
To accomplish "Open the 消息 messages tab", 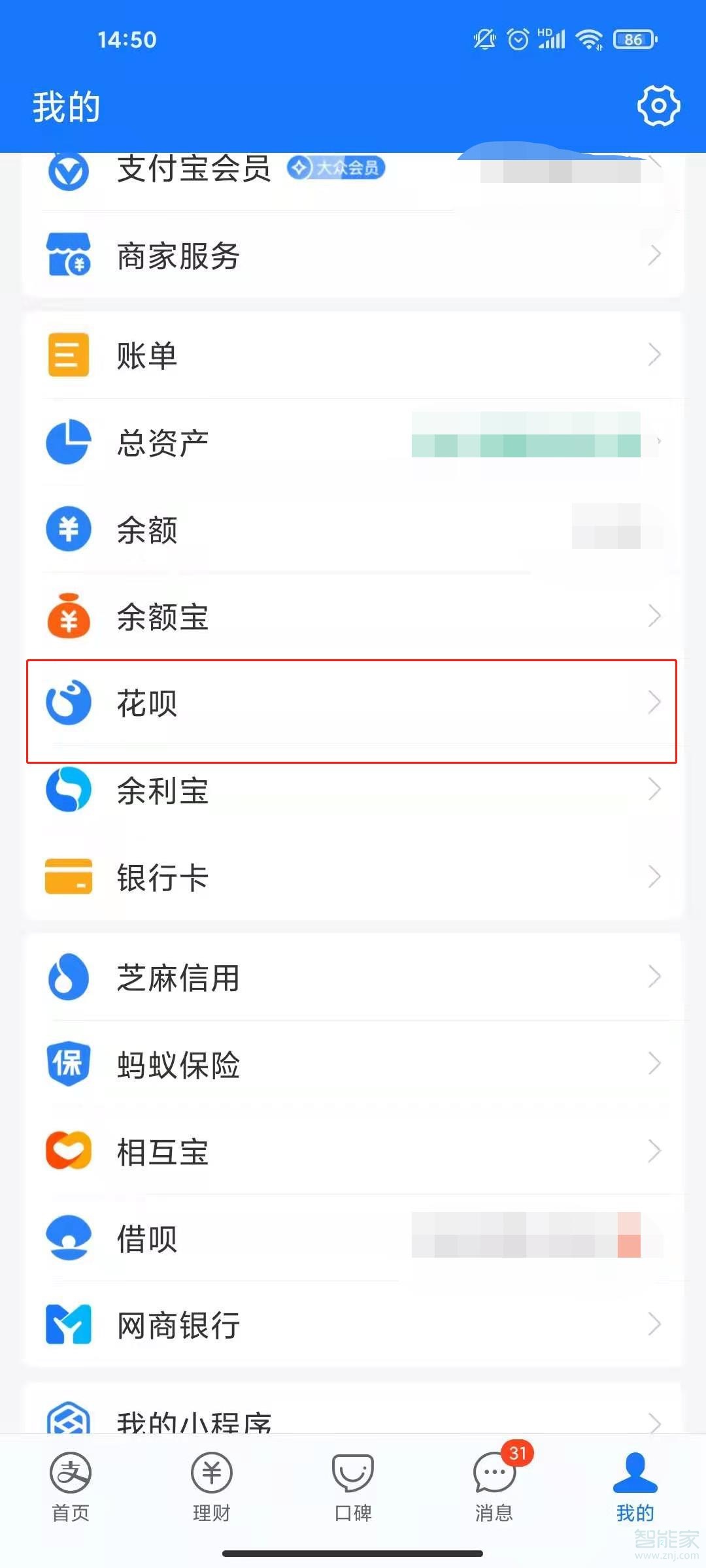I will click(494, 1484).
